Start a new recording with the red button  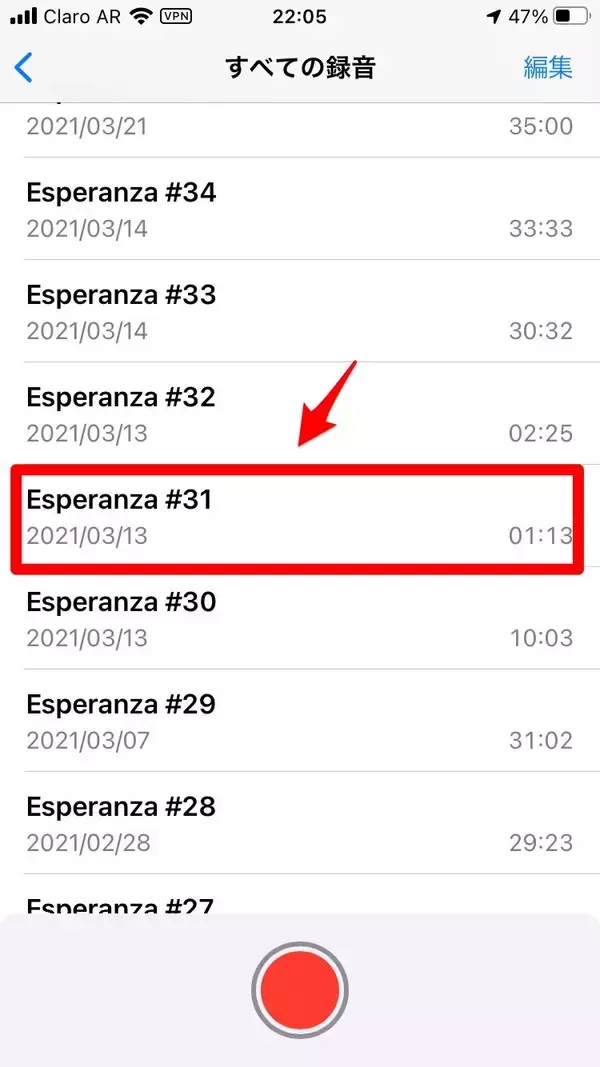(x=299, y=989)
